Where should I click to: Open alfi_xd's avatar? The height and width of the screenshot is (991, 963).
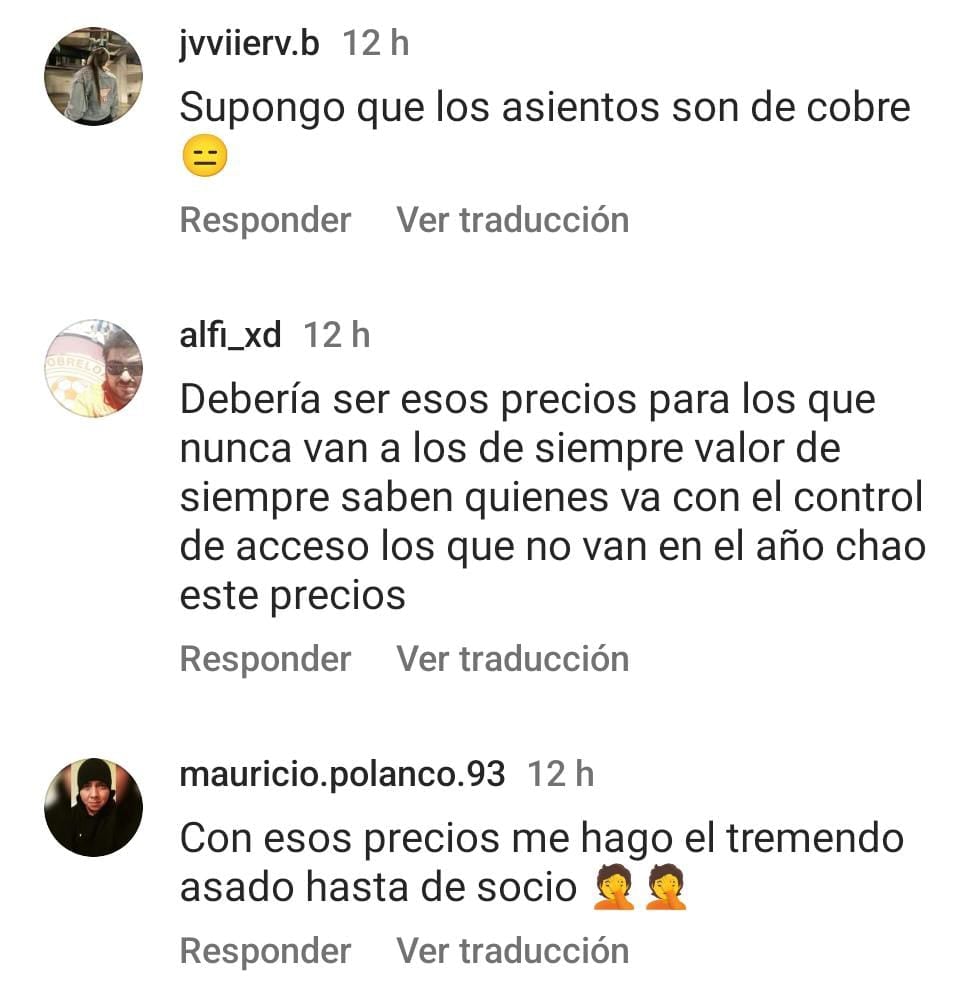tap(95, 369)
